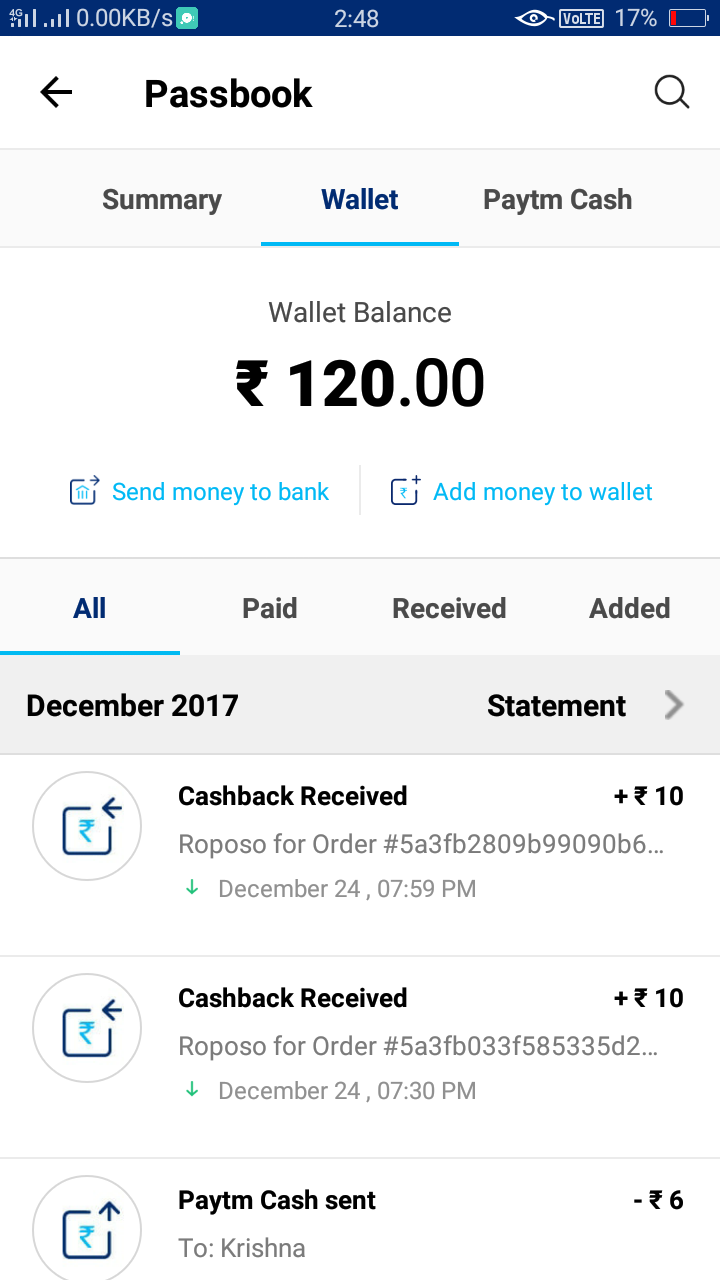
Task: Switch to the Summary tab
Action: coord(161,200)
